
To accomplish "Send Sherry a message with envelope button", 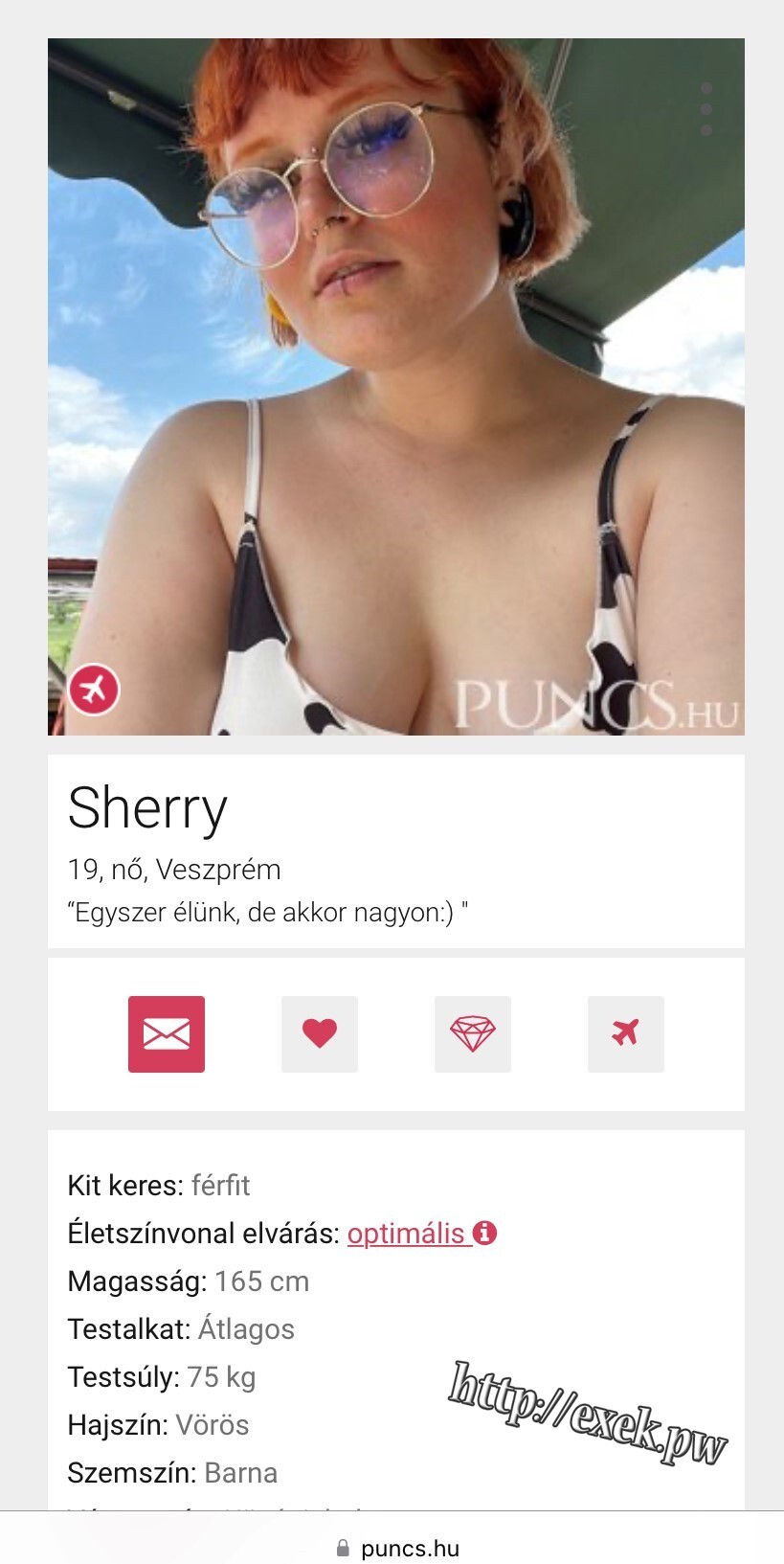I will (167, 1033).
